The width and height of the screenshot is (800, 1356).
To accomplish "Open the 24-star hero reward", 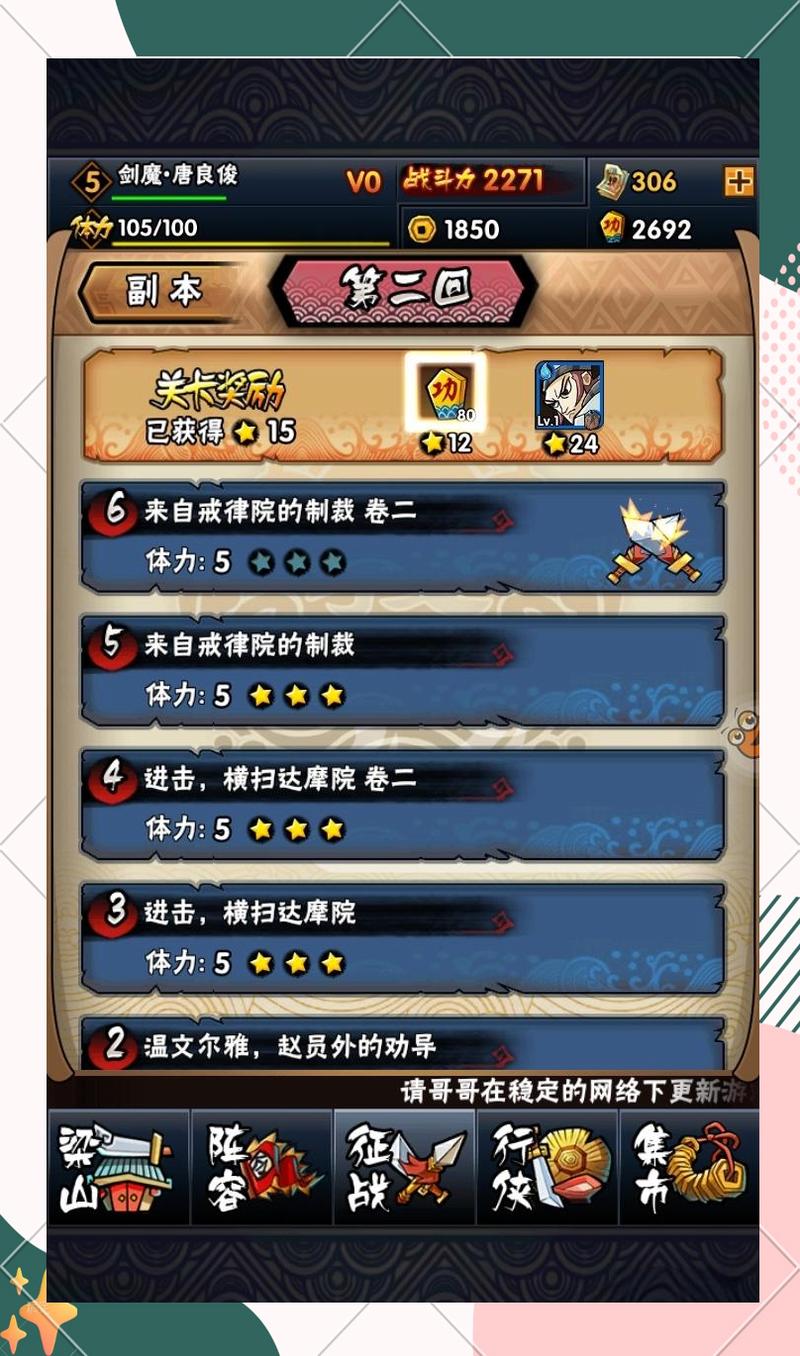I will 569,397.
